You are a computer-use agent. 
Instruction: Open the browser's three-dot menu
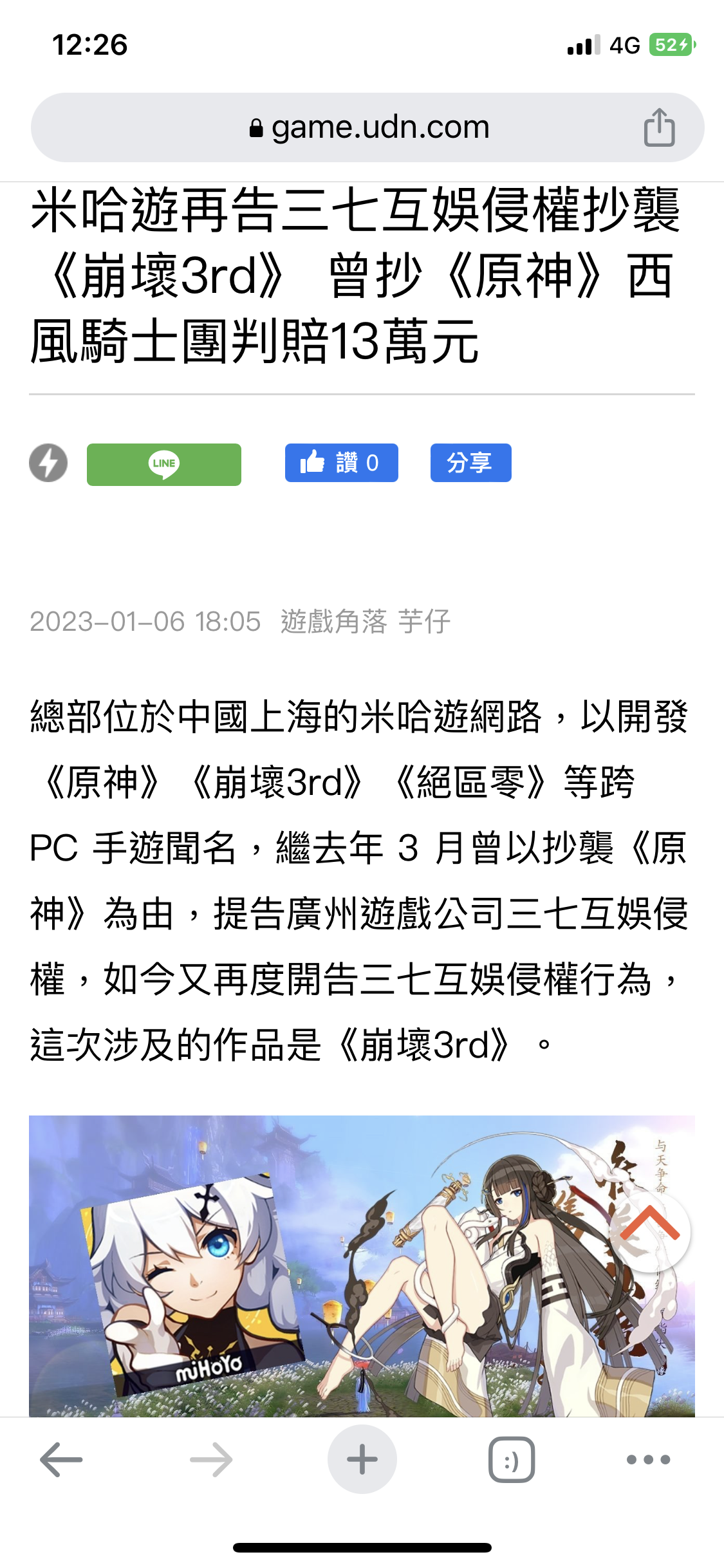648,1459
